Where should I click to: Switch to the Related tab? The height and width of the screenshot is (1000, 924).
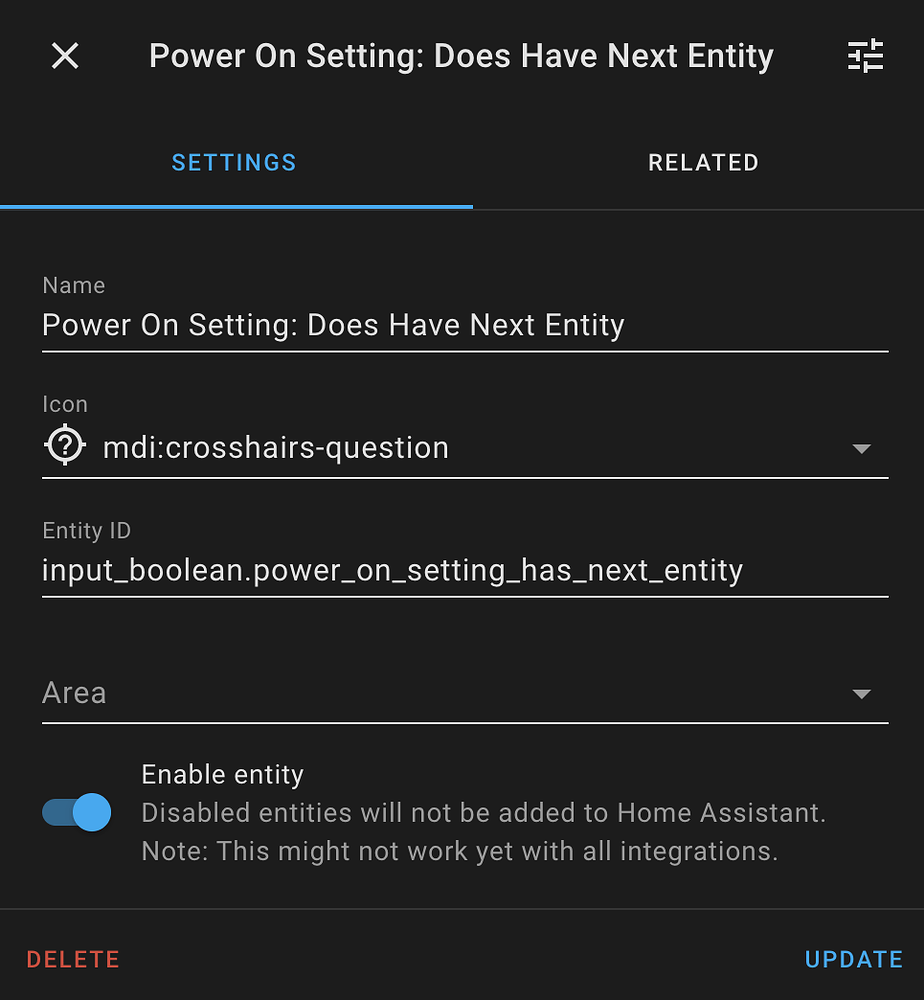(x=703, y=163)
